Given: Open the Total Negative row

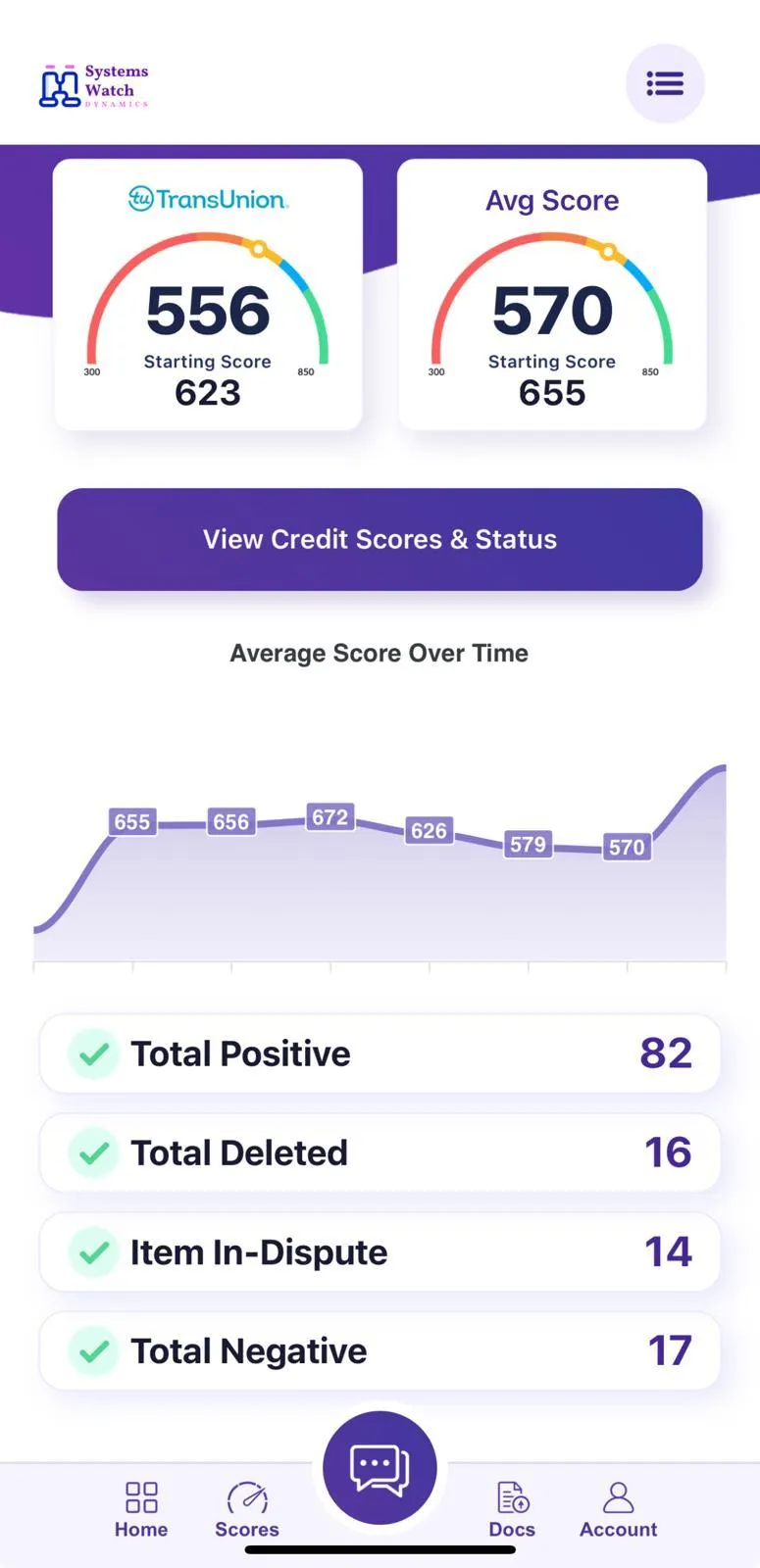Looking at the screenshot, I should 380,1350.
